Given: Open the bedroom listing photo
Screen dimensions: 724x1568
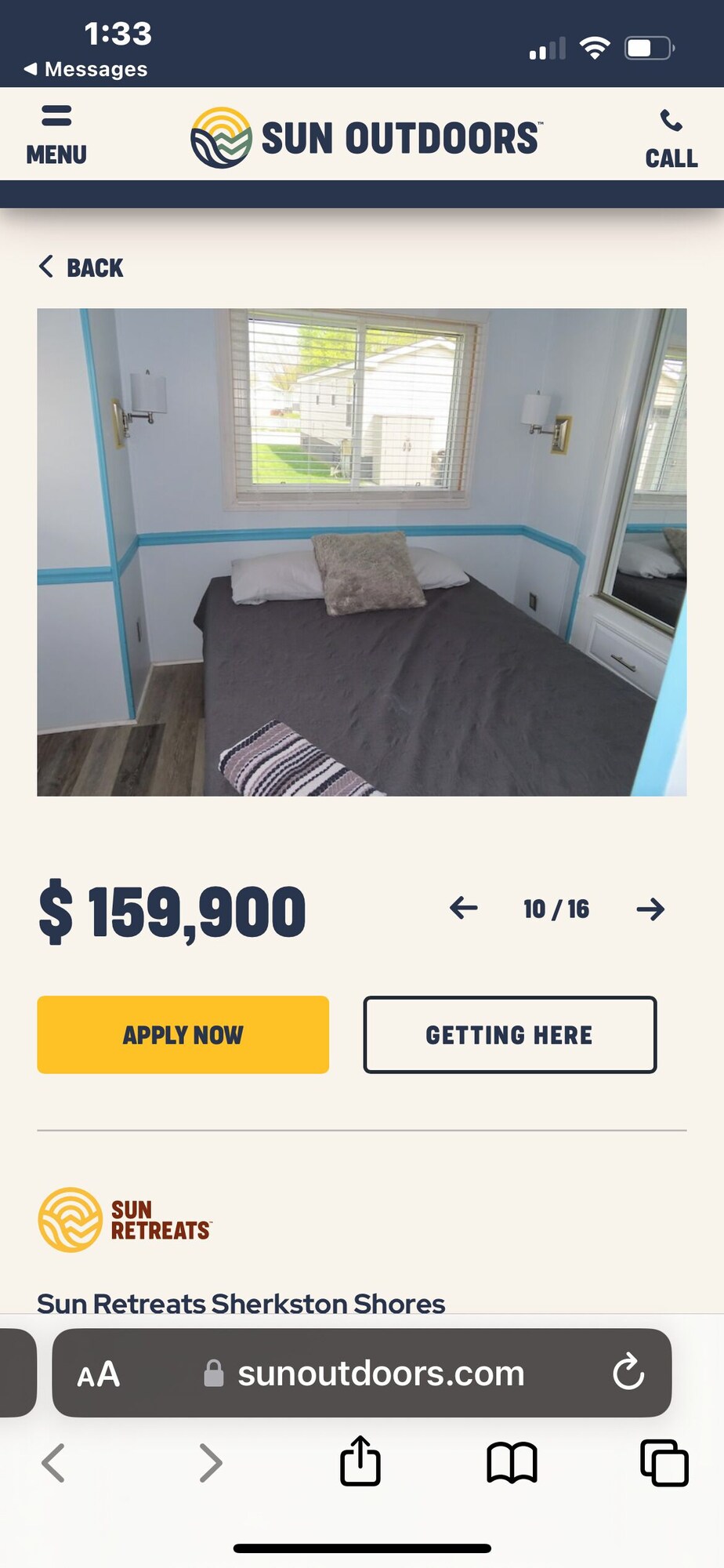Looking at the screenshot, I should (362, 552).
